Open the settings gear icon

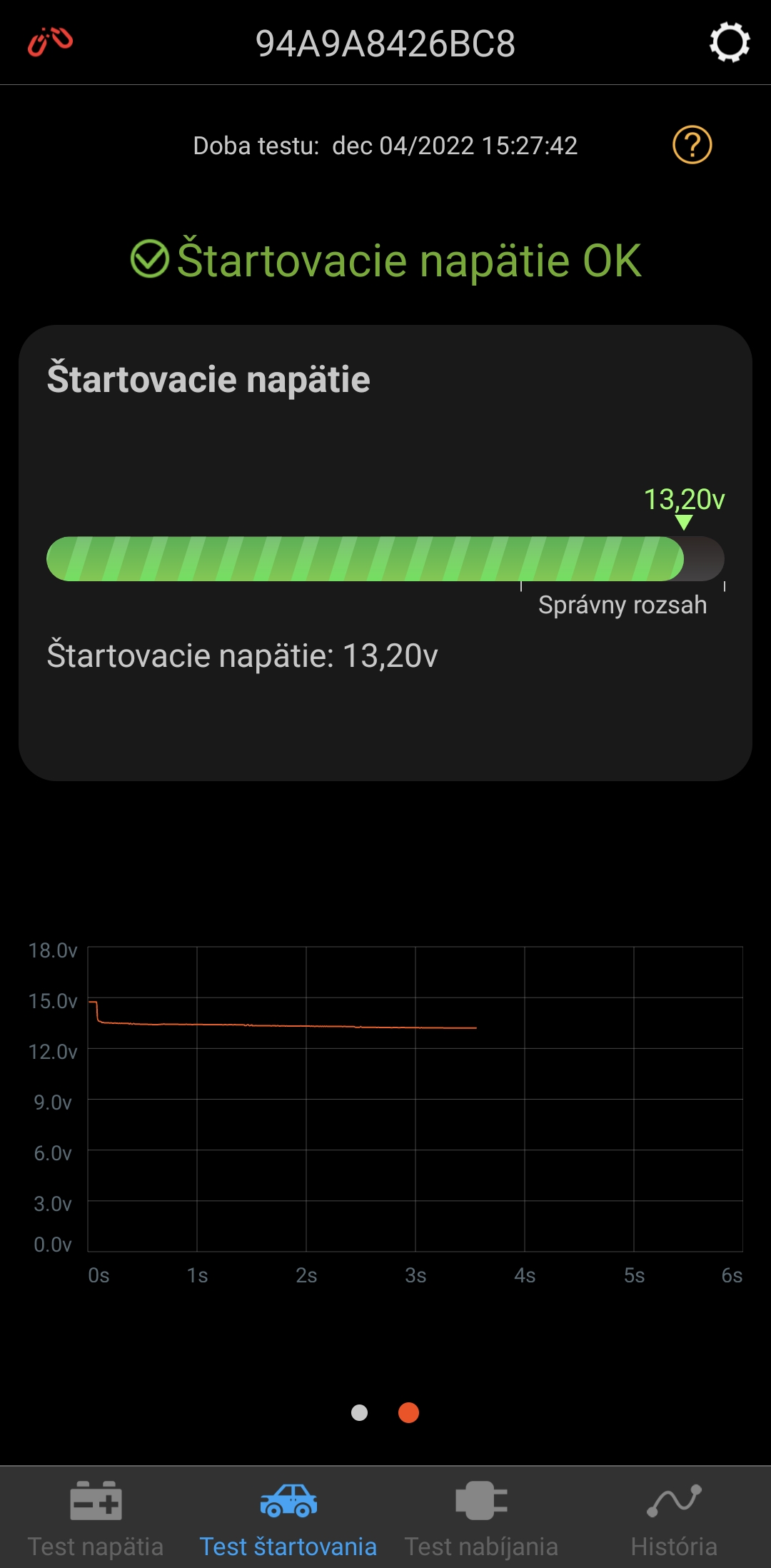[729, 43]
